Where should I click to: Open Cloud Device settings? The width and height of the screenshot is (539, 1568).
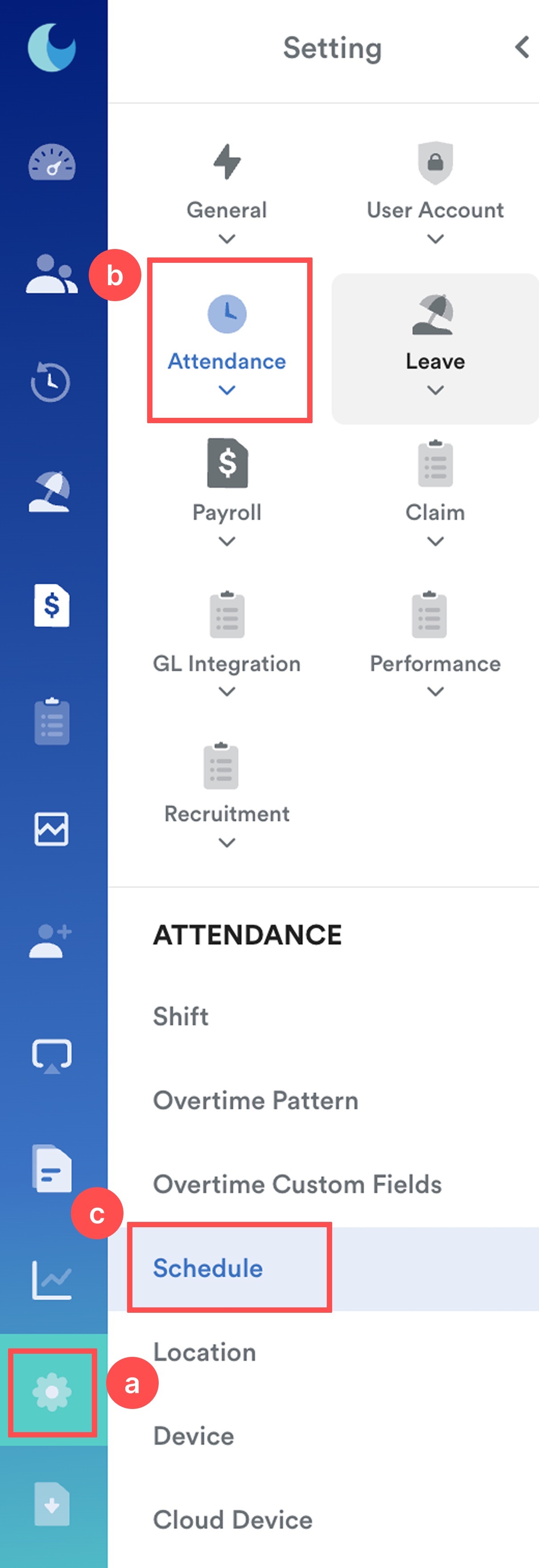[x=233, y=1520]
